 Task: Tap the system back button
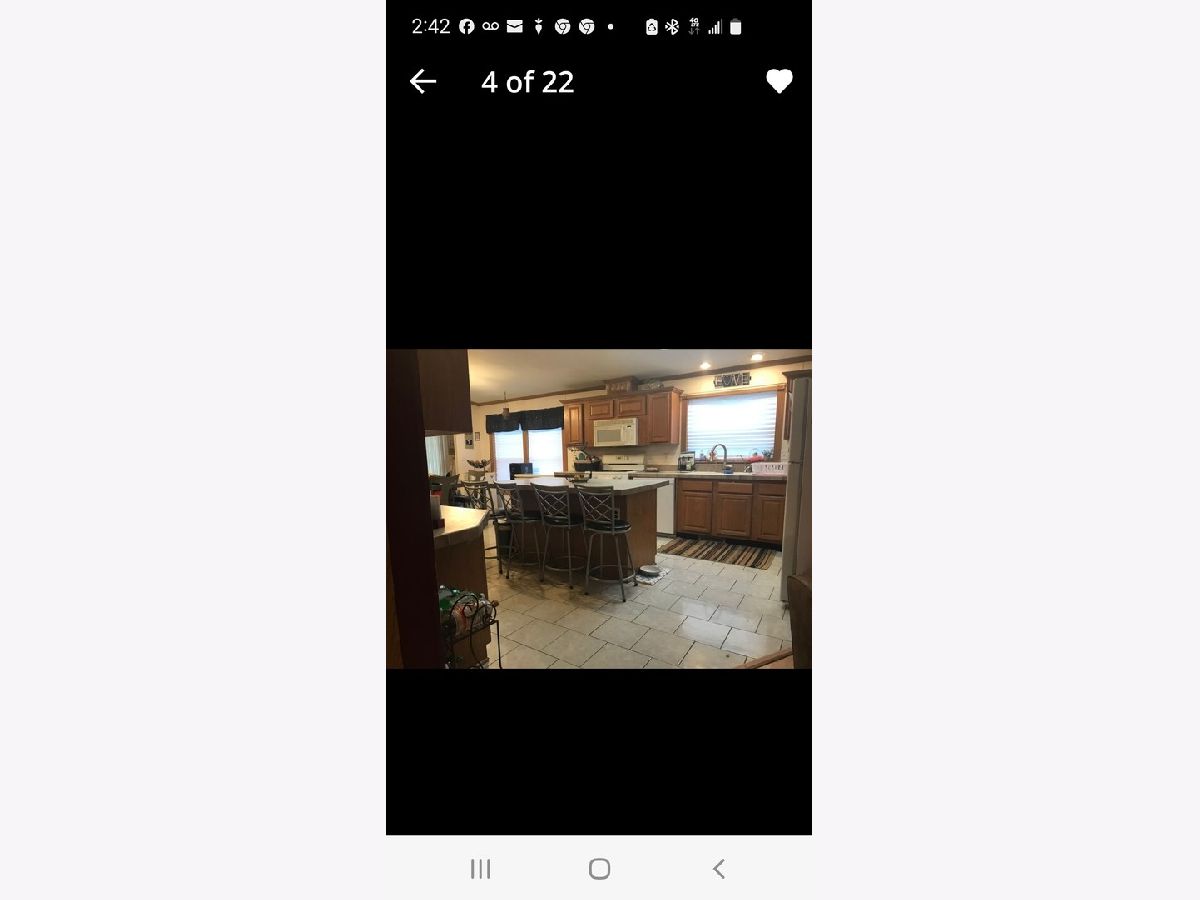click(718, 869)
